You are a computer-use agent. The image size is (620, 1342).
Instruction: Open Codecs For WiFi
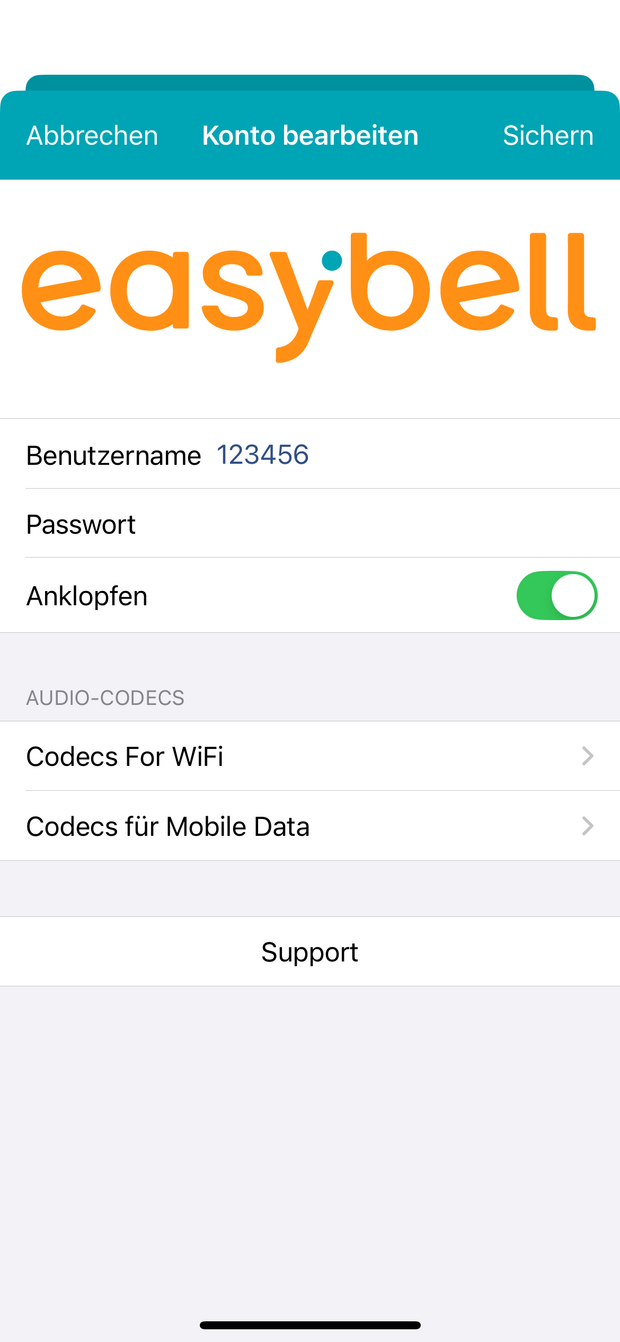click(x=310, y=757)
